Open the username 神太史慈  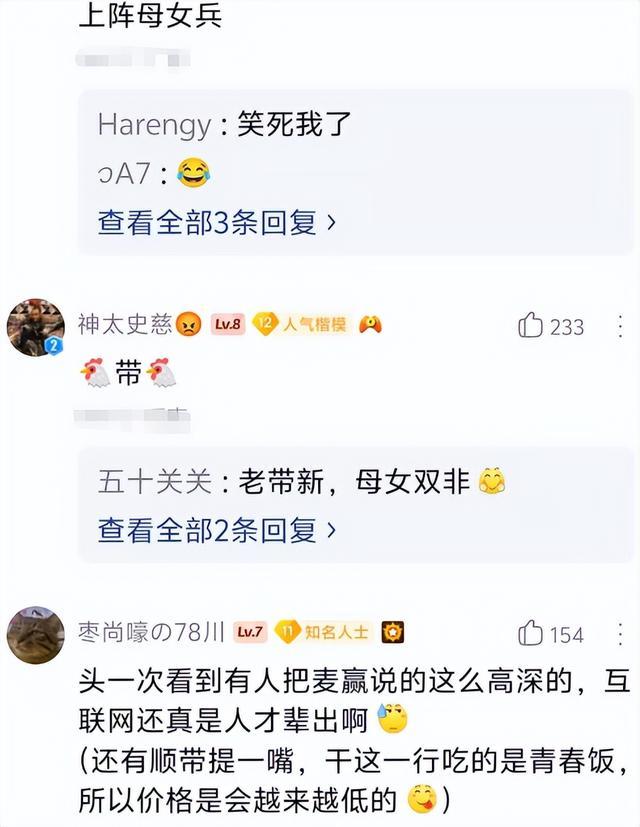[x=124, y=324]
